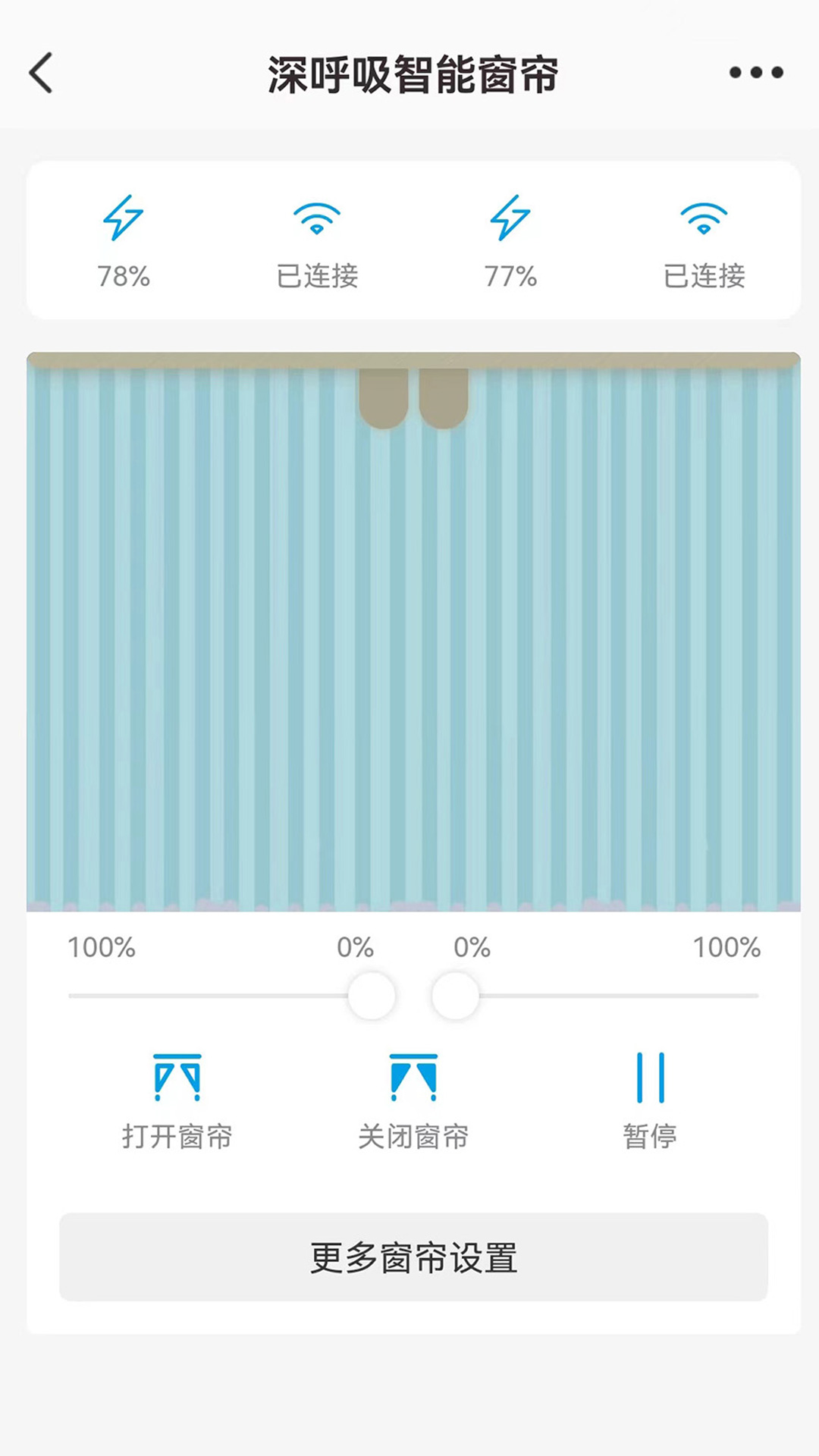Viewport: 819px width, 1456px height.
Task: Tap 打开窗帘 to open the curtains
Action: tap(177, 1100)
